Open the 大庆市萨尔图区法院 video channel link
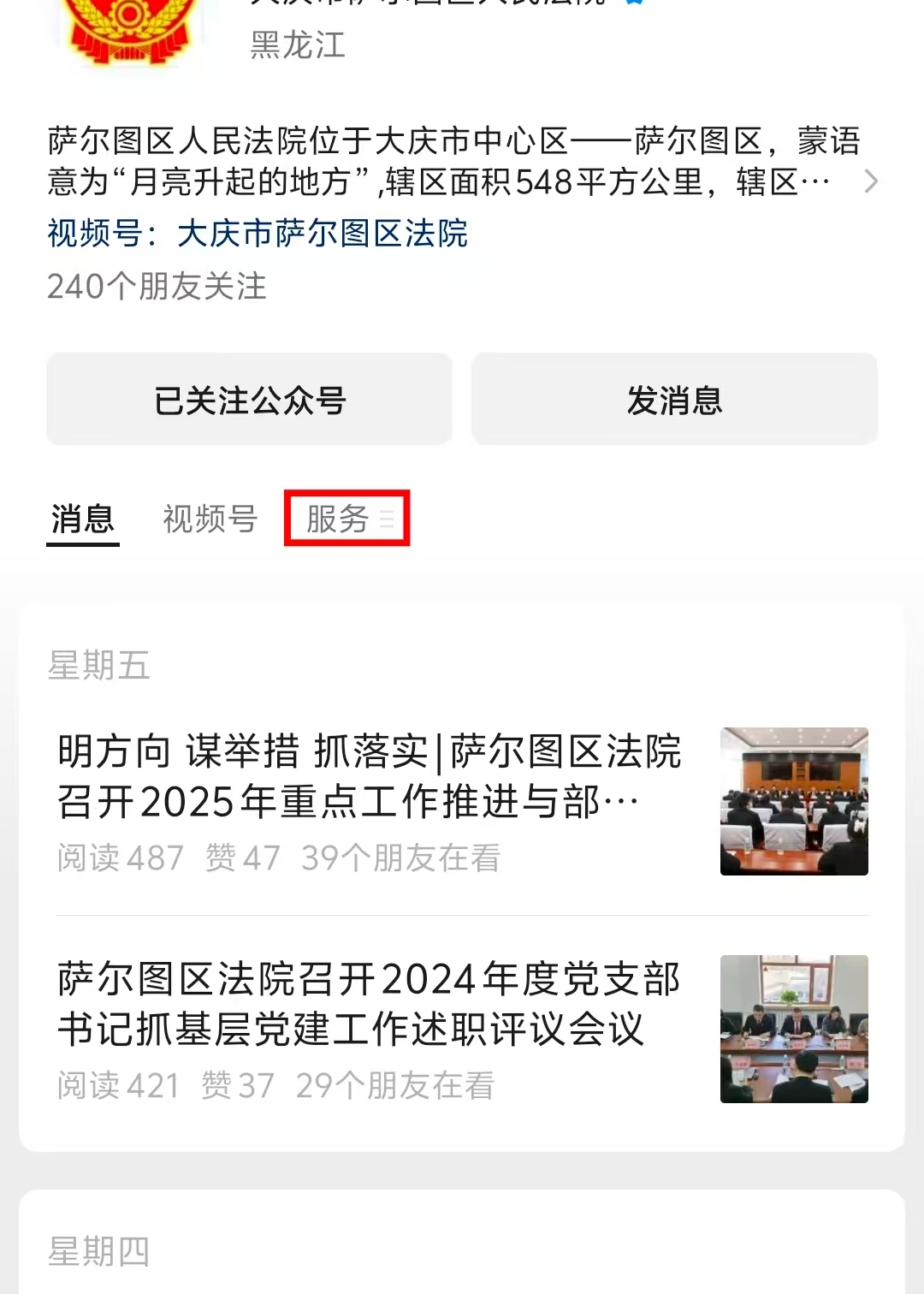The height and width of the screenshot is (1294, 924). point(322,234)
